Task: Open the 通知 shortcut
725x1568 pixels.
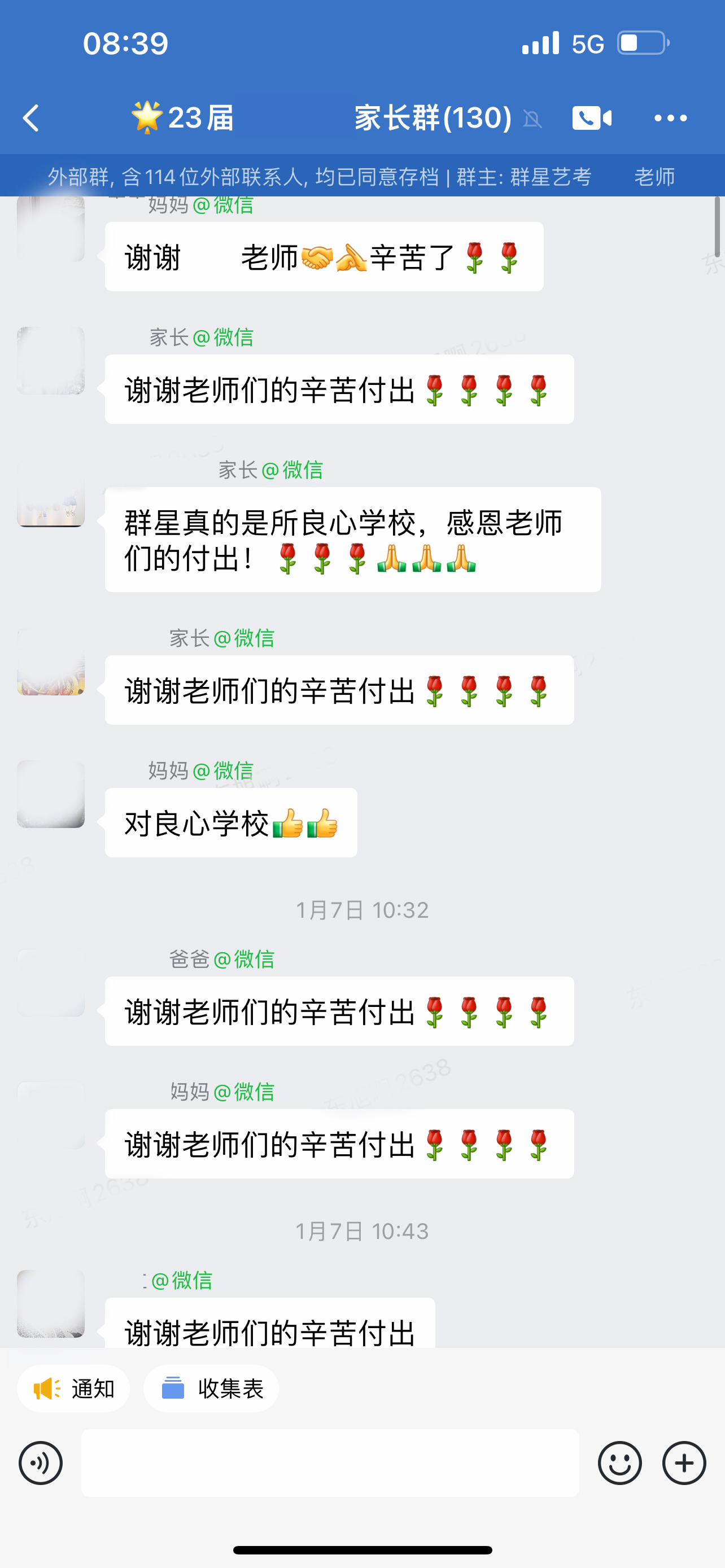Action: pyautogui.click(x=73, y=1389)
